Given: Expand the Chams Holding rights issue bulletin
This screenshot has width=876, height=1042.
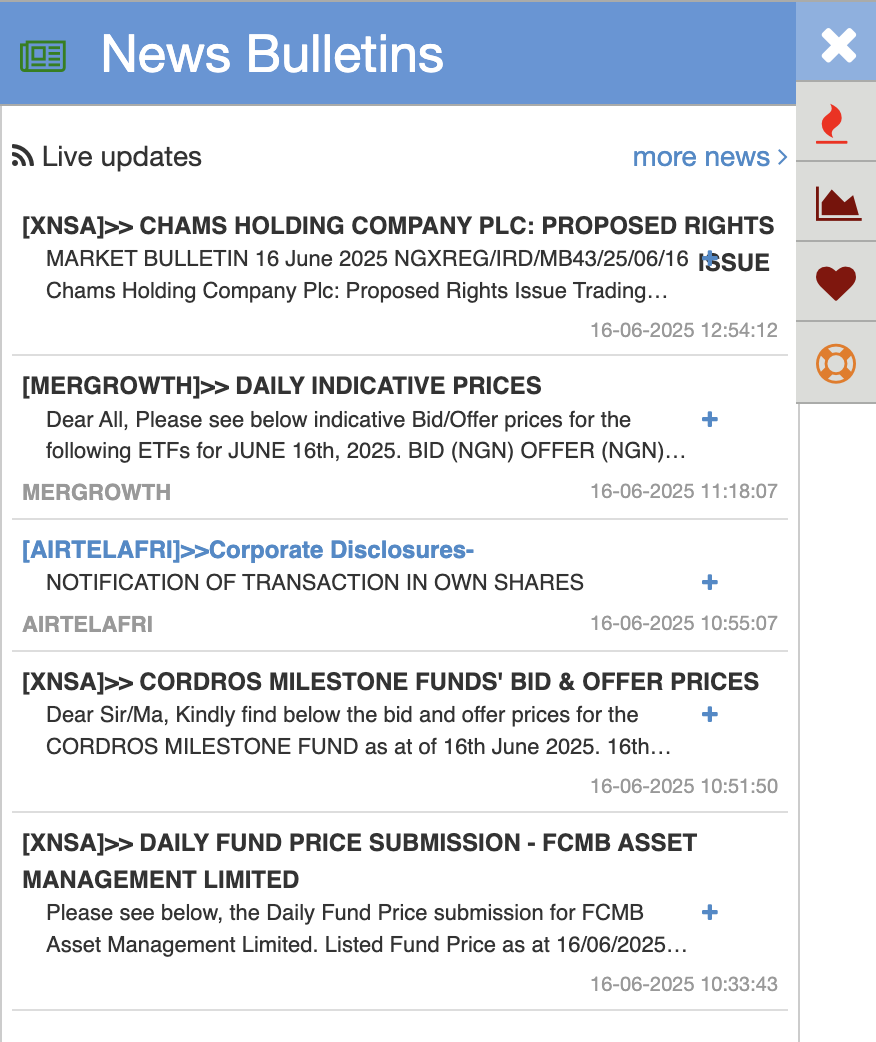Looking at the screenshot, I should point(710,259).
